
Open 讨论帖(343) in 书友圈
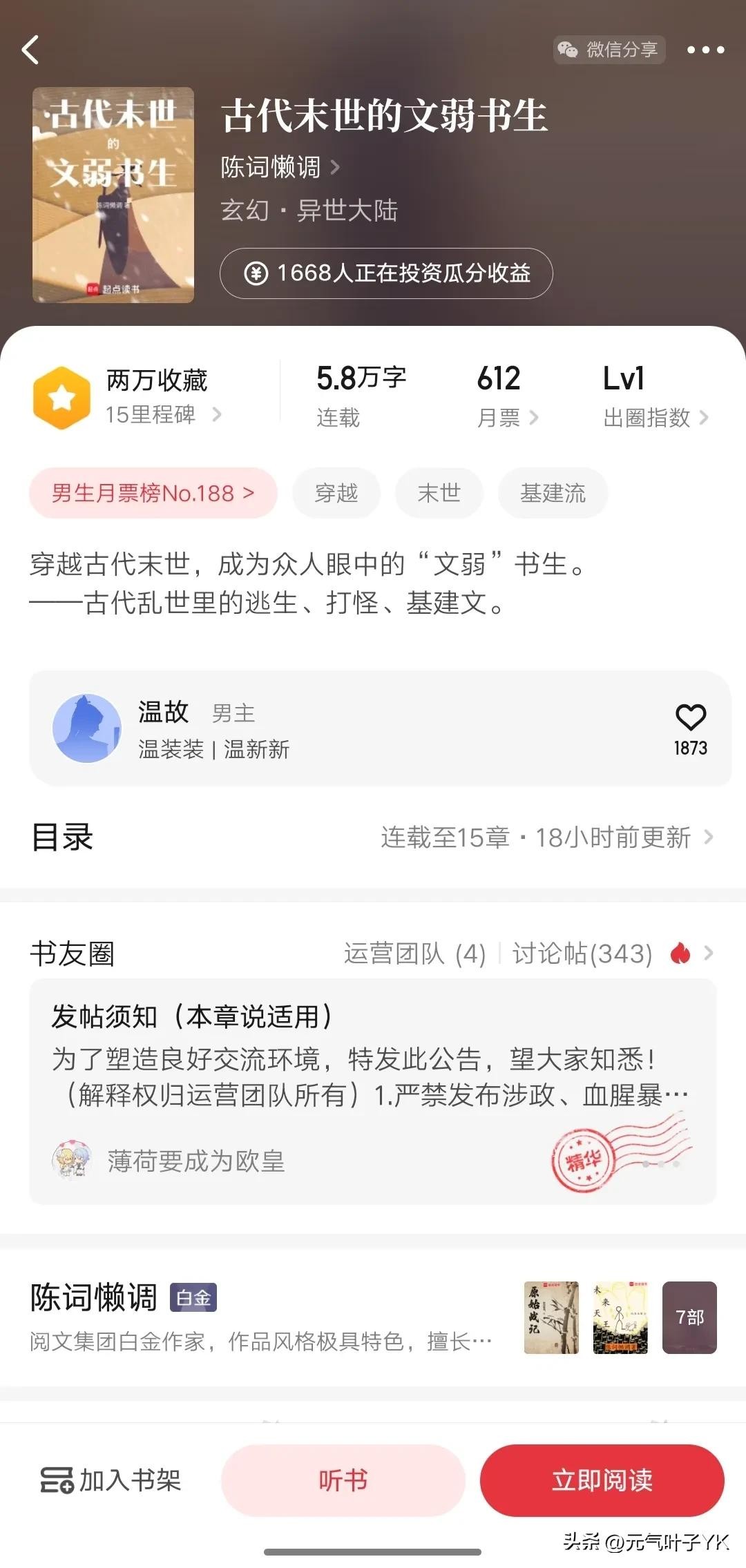click(582, 954)
